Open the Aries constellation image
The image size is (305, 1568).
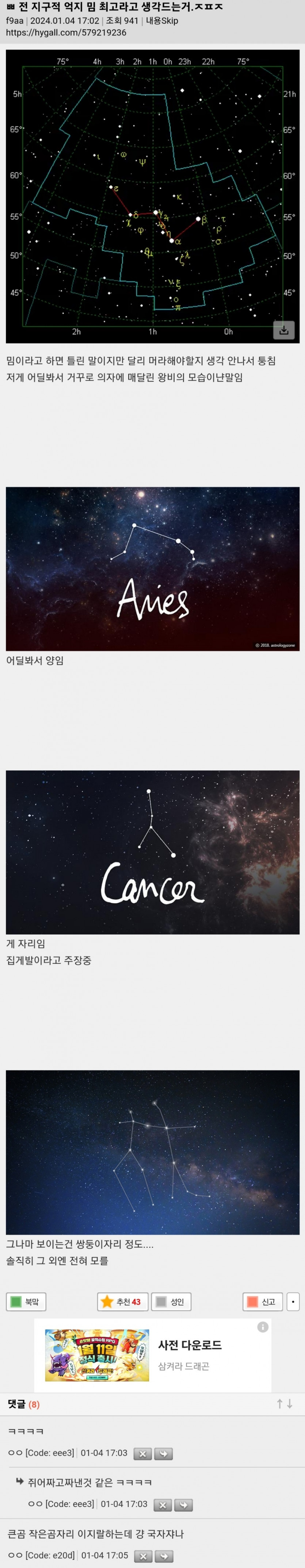[152, 568]
